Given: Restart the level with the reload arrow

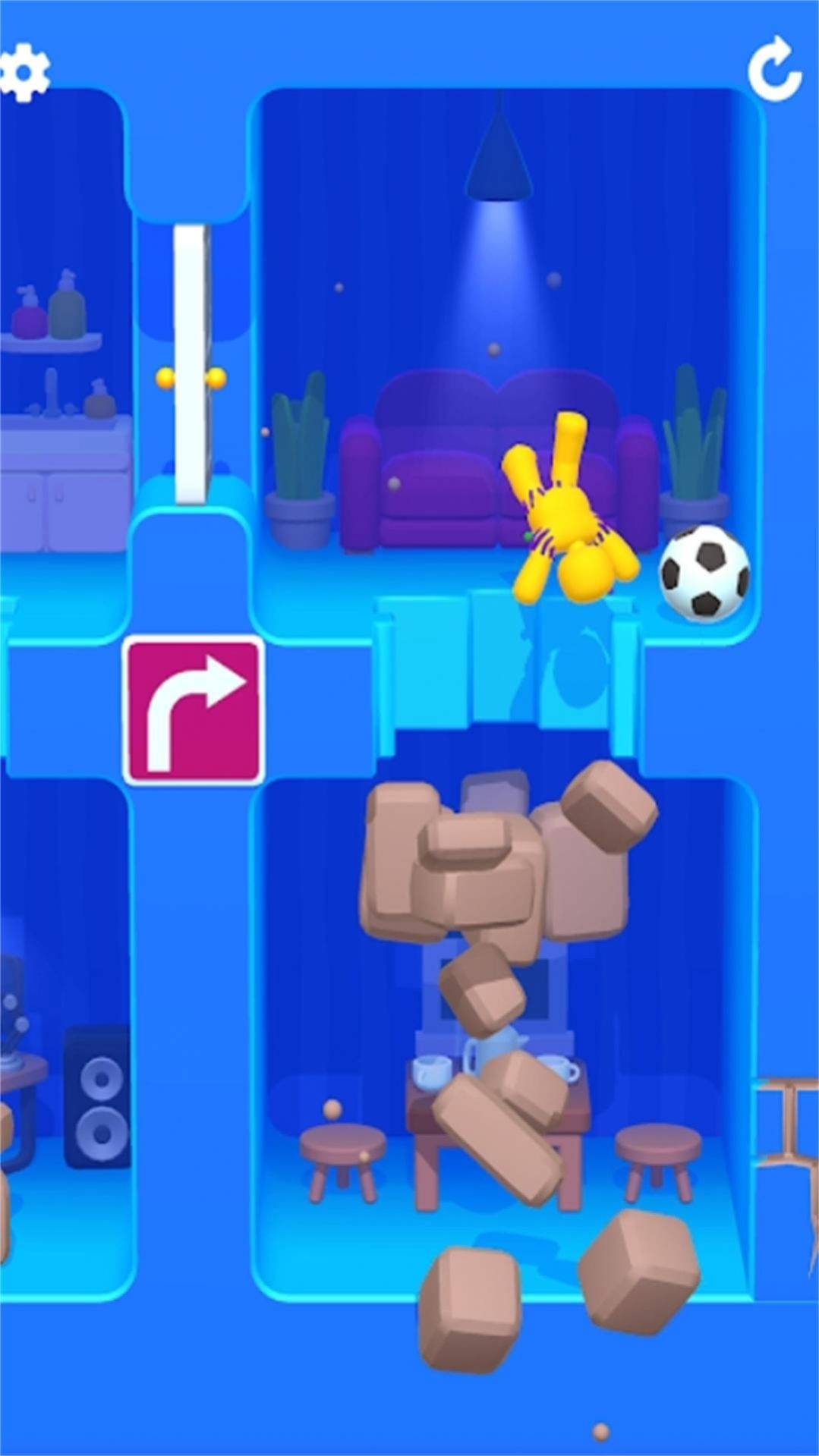Looking at the screenshot, I should (774, 70).
